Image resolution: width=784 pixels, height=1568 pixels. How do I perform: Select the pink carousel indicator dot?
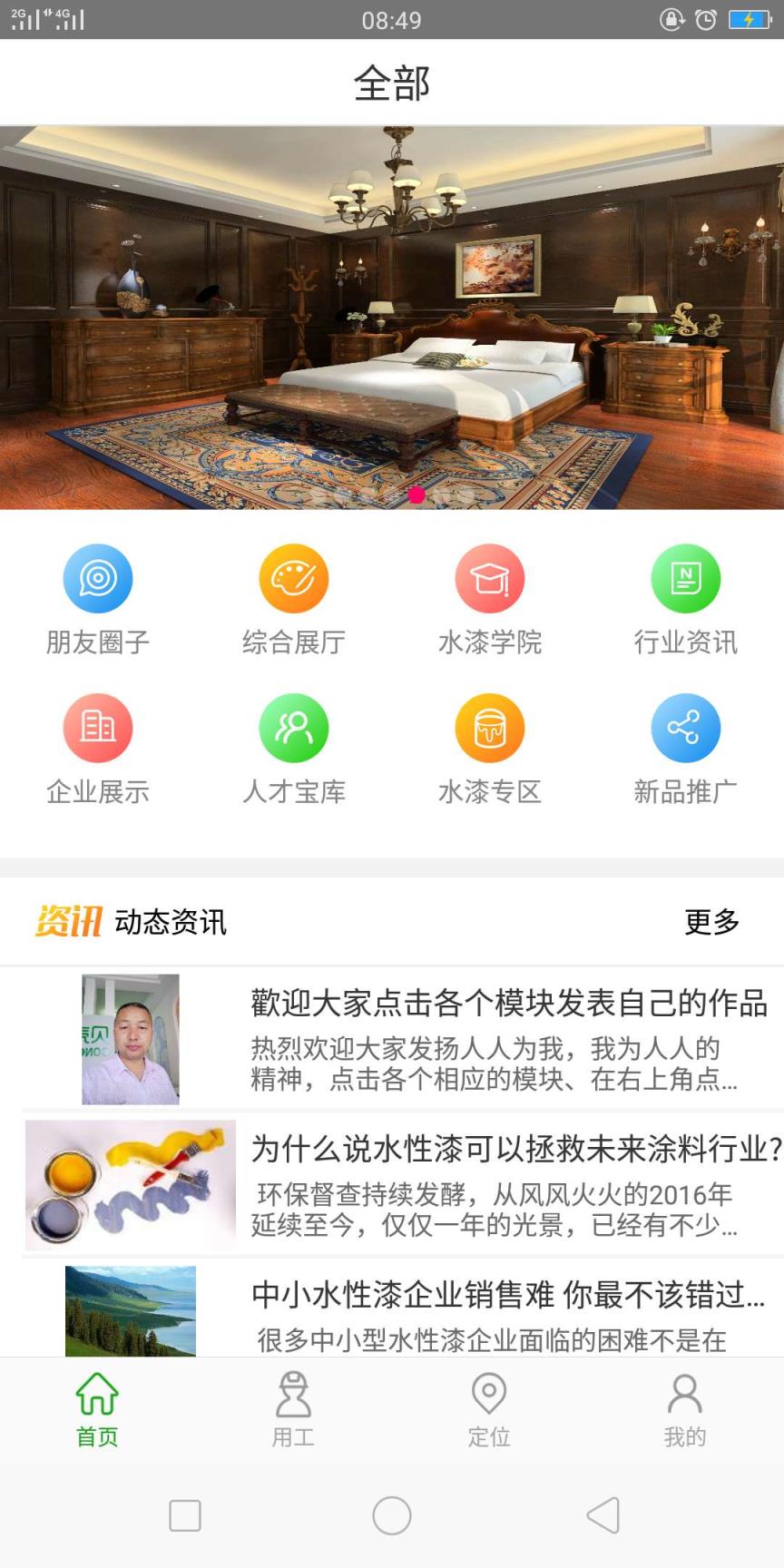pos(416,495)
